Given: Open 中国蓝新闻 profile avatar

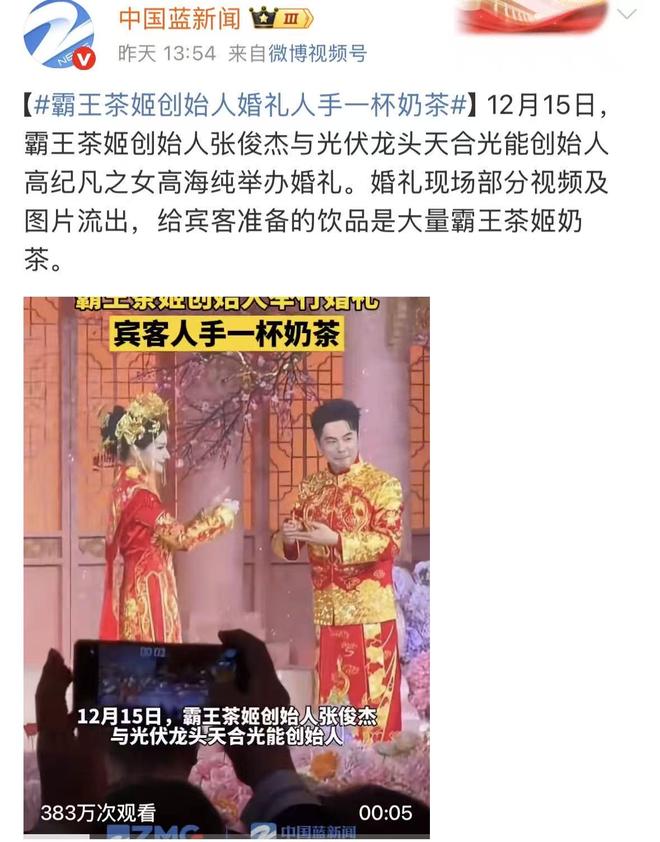Looking at the screenshot, I should (x=59, y=37).
